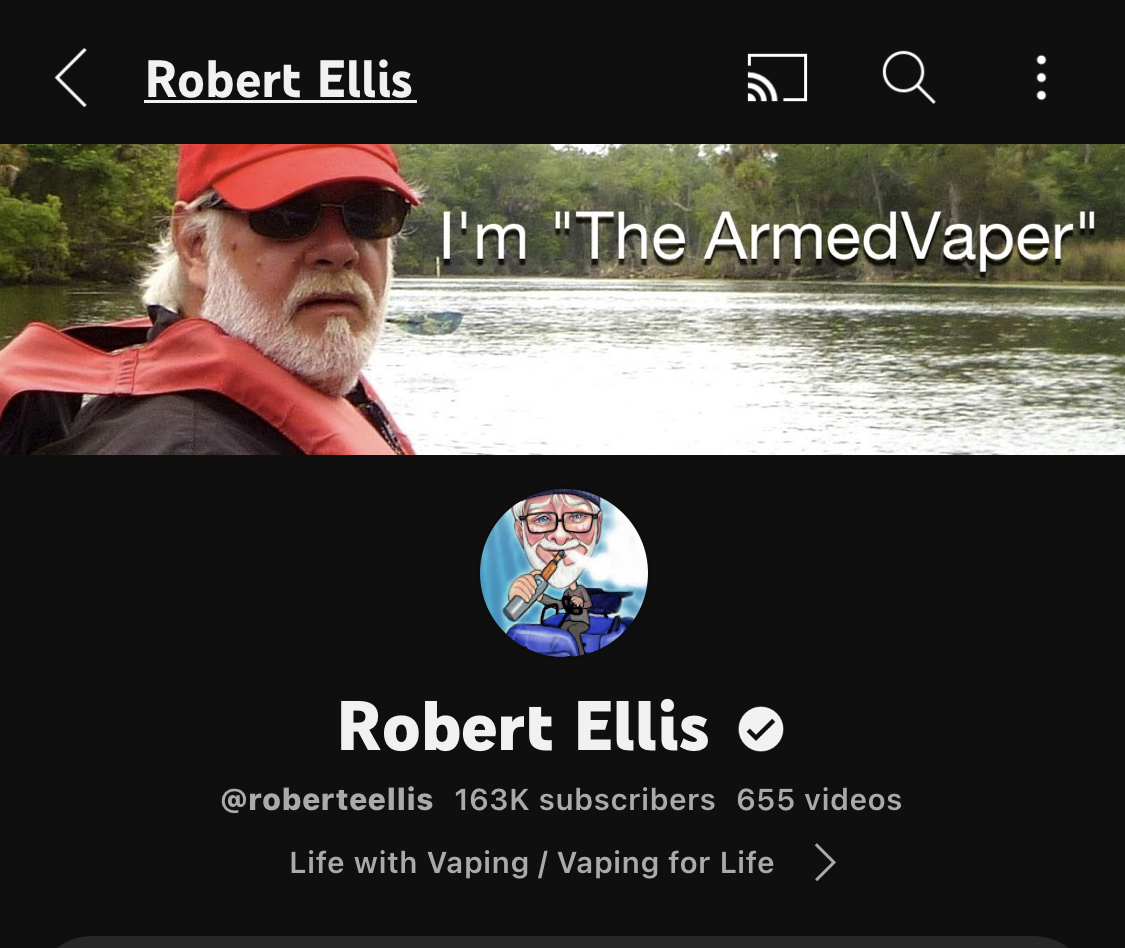The width and height of the screenshot is (1125, 948).
Task: Tap the underlined Robert Ellis title
Action: click(x=280, y=80)
